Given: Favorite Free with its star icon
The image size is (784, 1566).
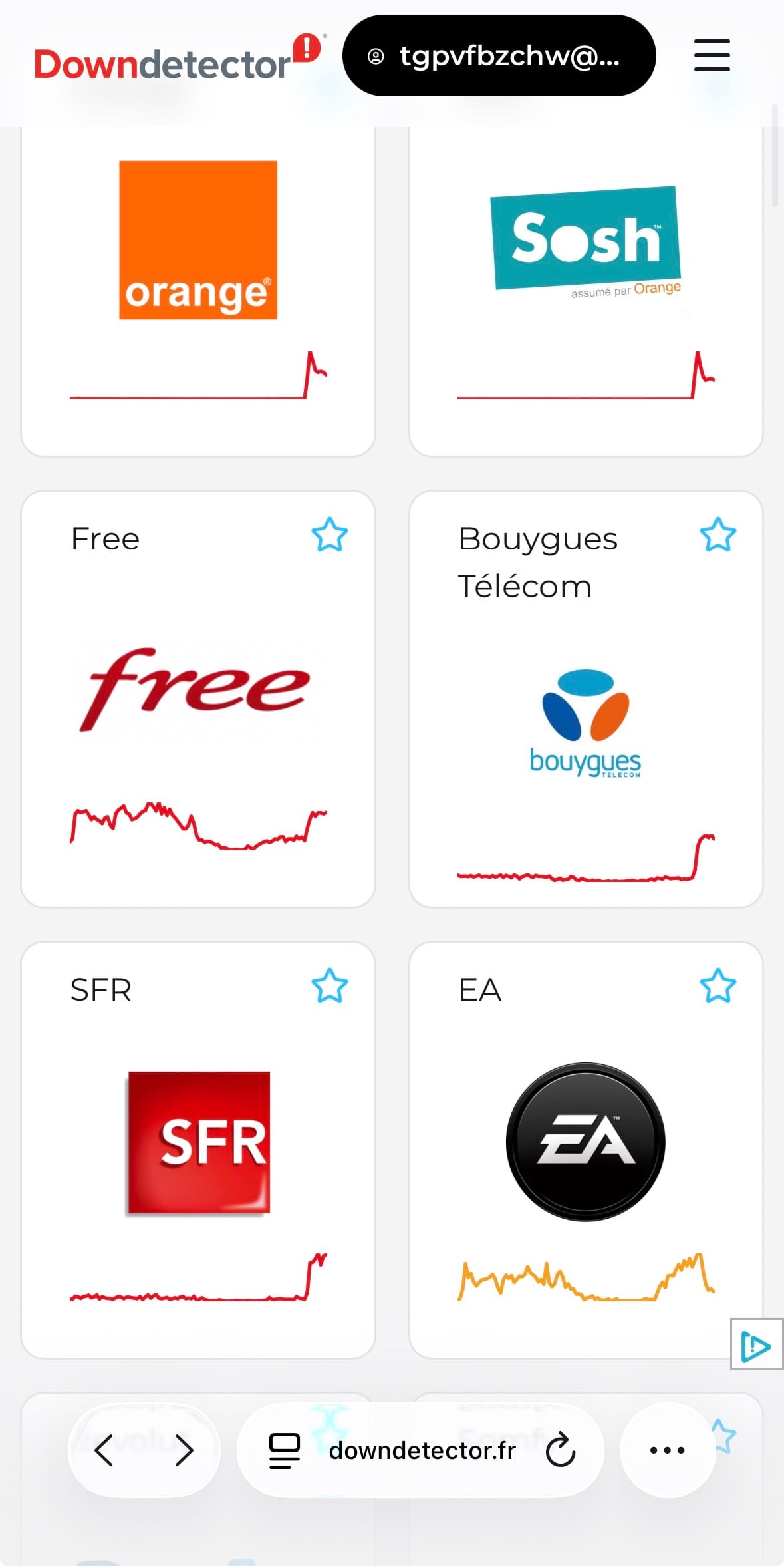Looking at the screenshot, I should tap(330, 535).
